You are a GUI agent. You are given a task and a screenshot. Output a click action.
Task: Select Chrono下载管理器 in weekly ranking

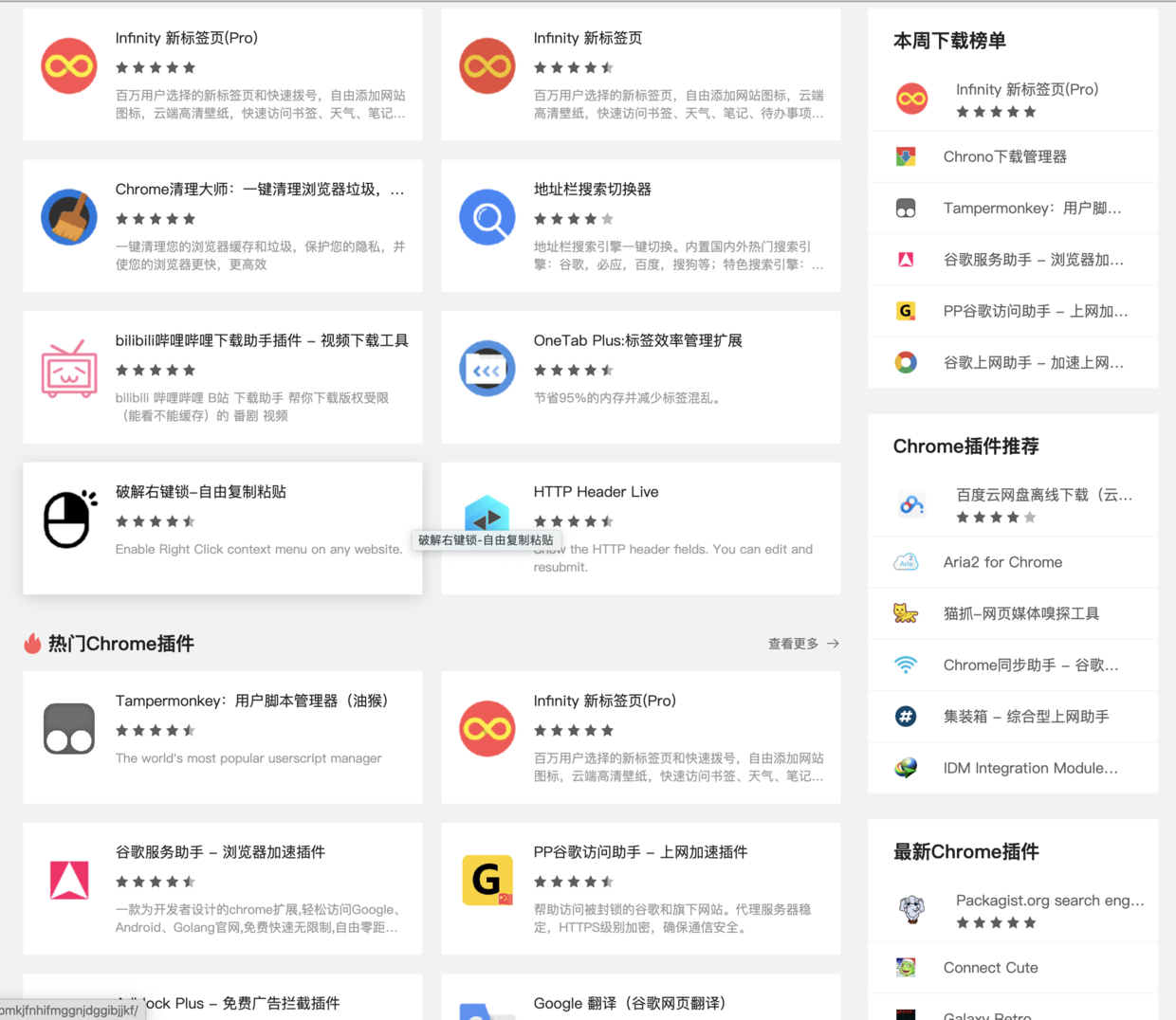(x=1004, y=156)
